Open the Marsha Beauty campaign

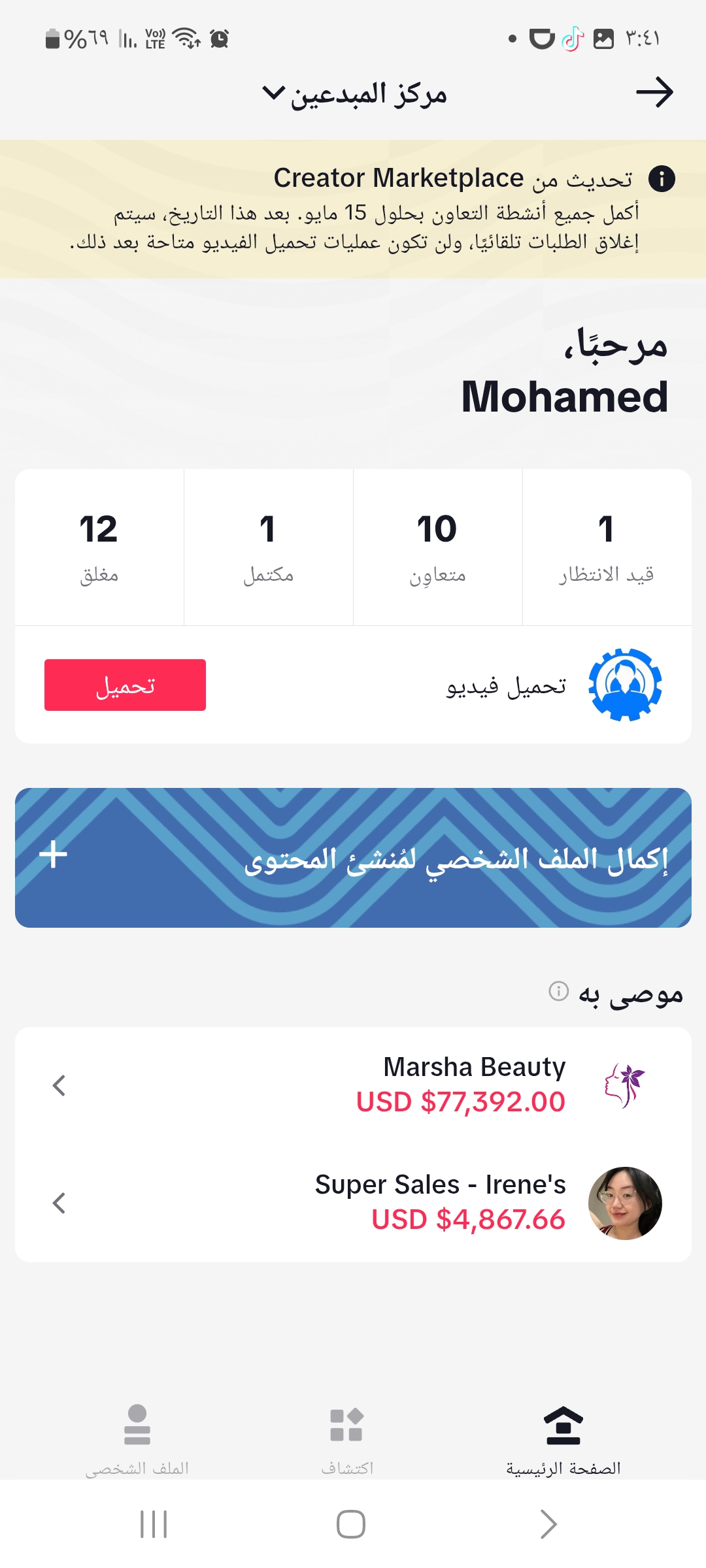pos(353,1085)
